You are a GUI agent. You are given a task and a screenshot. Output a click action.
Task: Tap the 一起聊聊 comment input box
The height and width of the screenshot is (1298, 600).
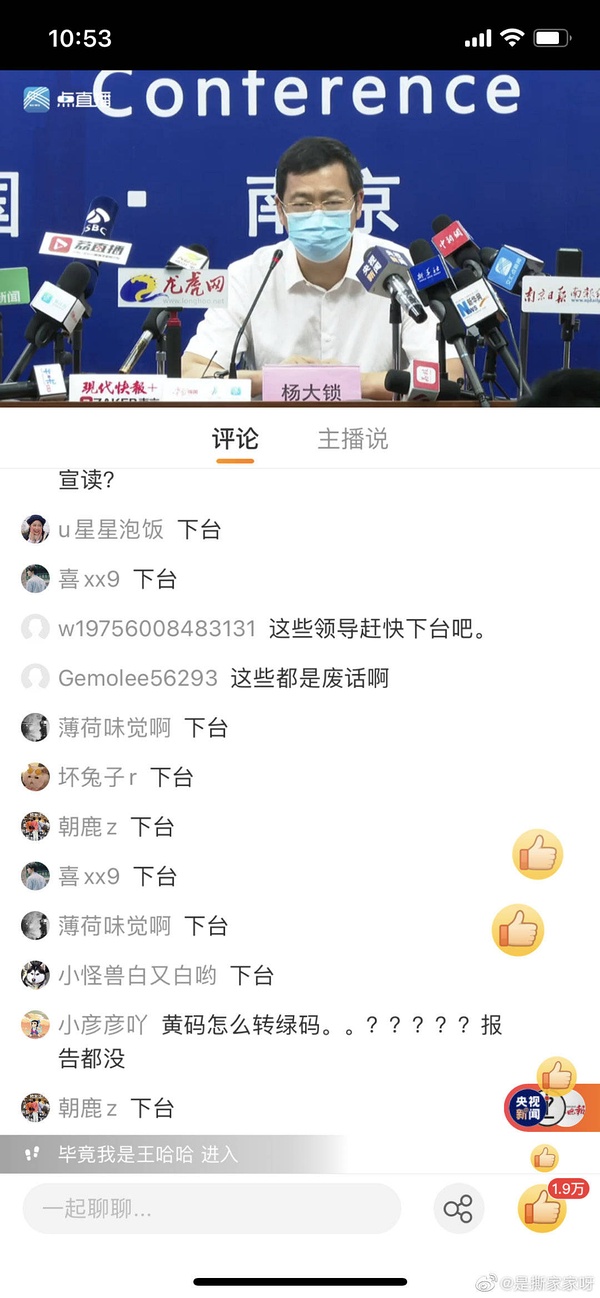click(x=211, y=1209)
